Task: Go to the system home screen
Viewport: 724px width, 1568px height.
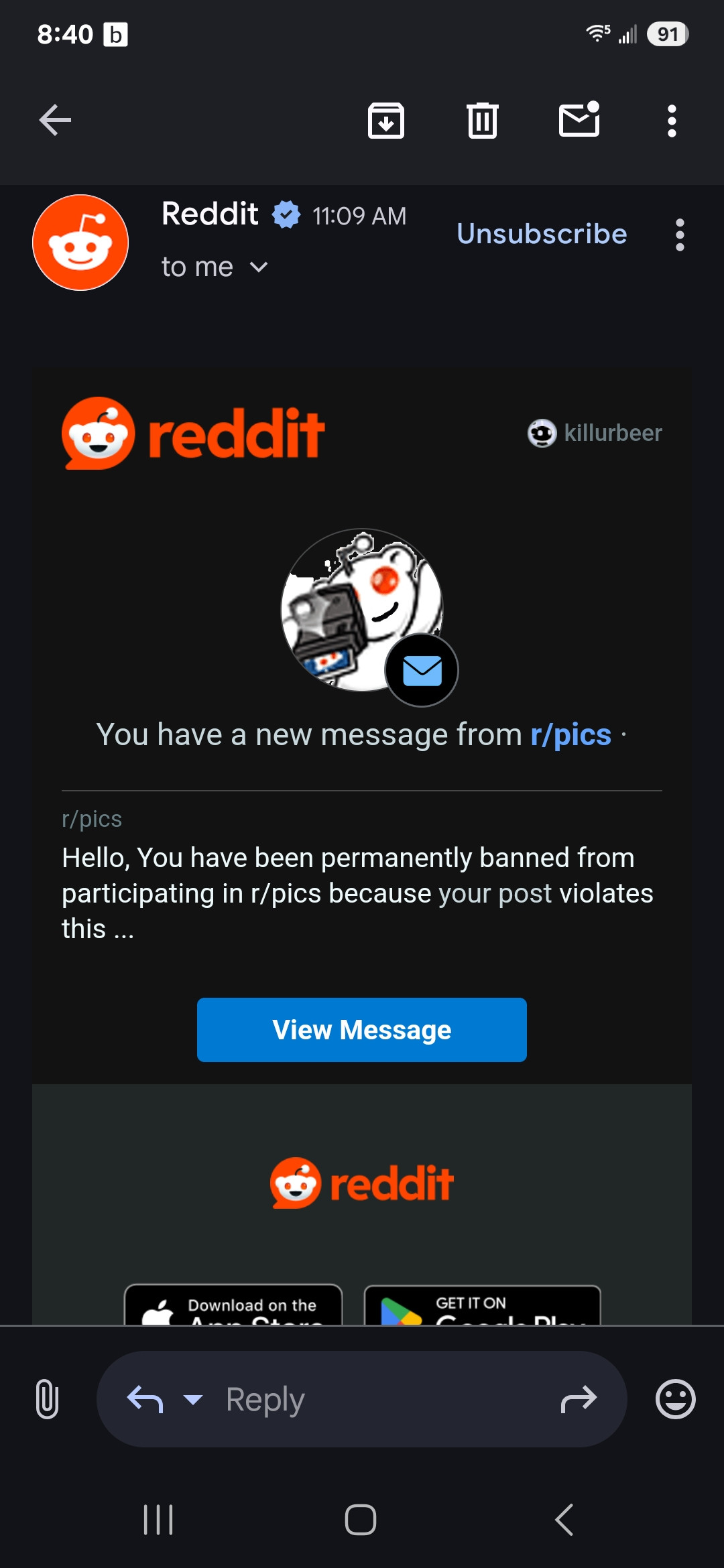Action: point(361,1519)
